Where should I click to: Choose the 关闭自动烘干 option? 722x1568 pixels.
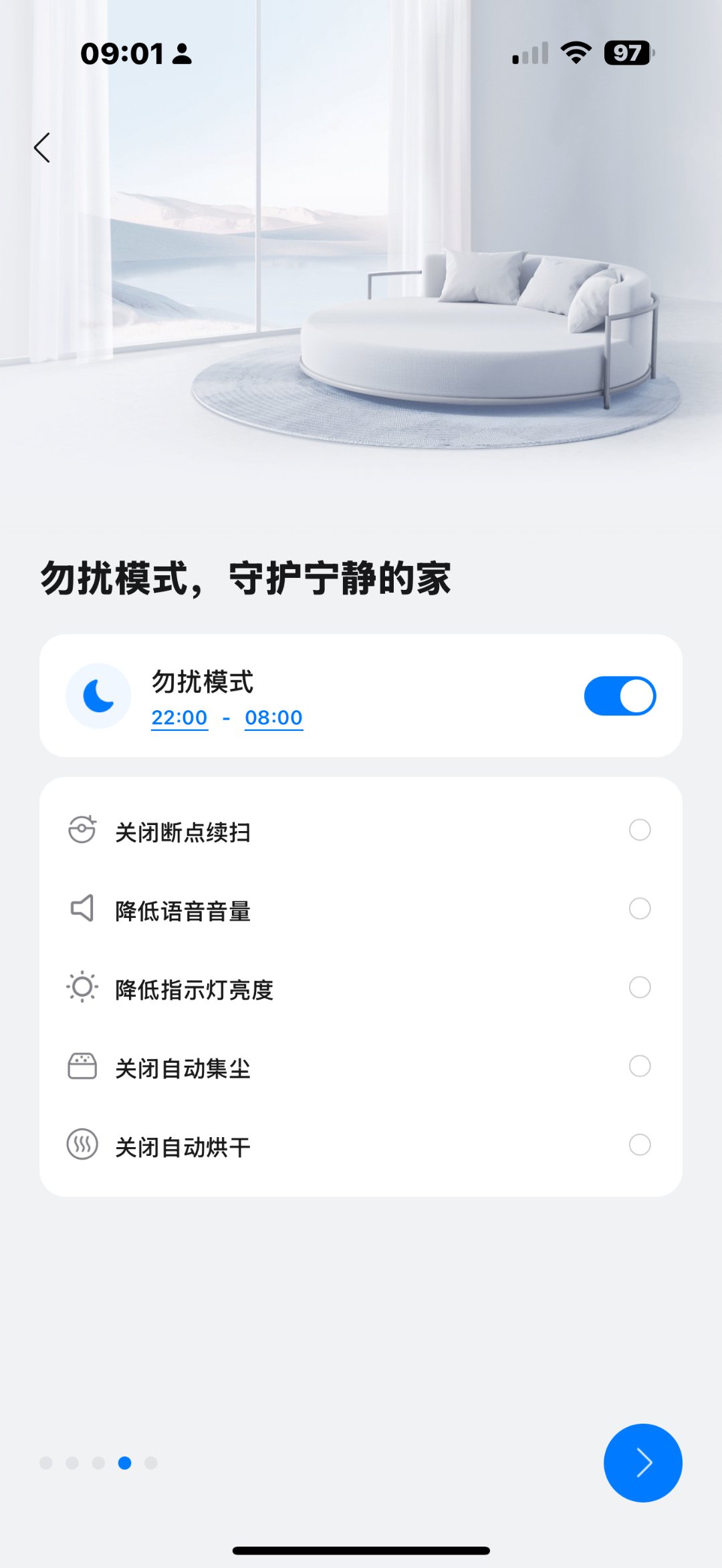click(x=639, y=1145)
